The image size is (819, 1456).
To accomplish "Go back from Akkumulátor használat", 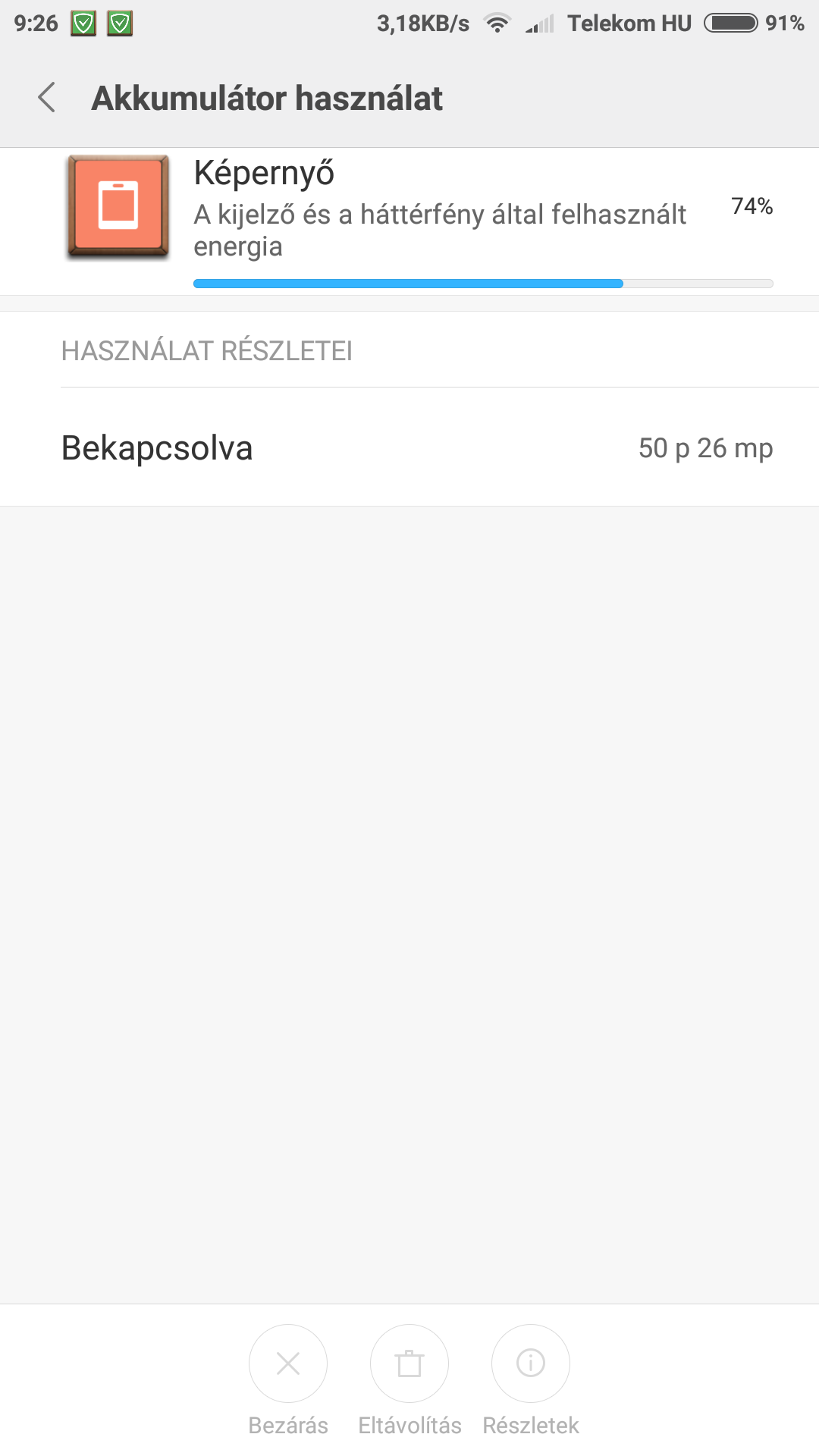I will point(47,98).
